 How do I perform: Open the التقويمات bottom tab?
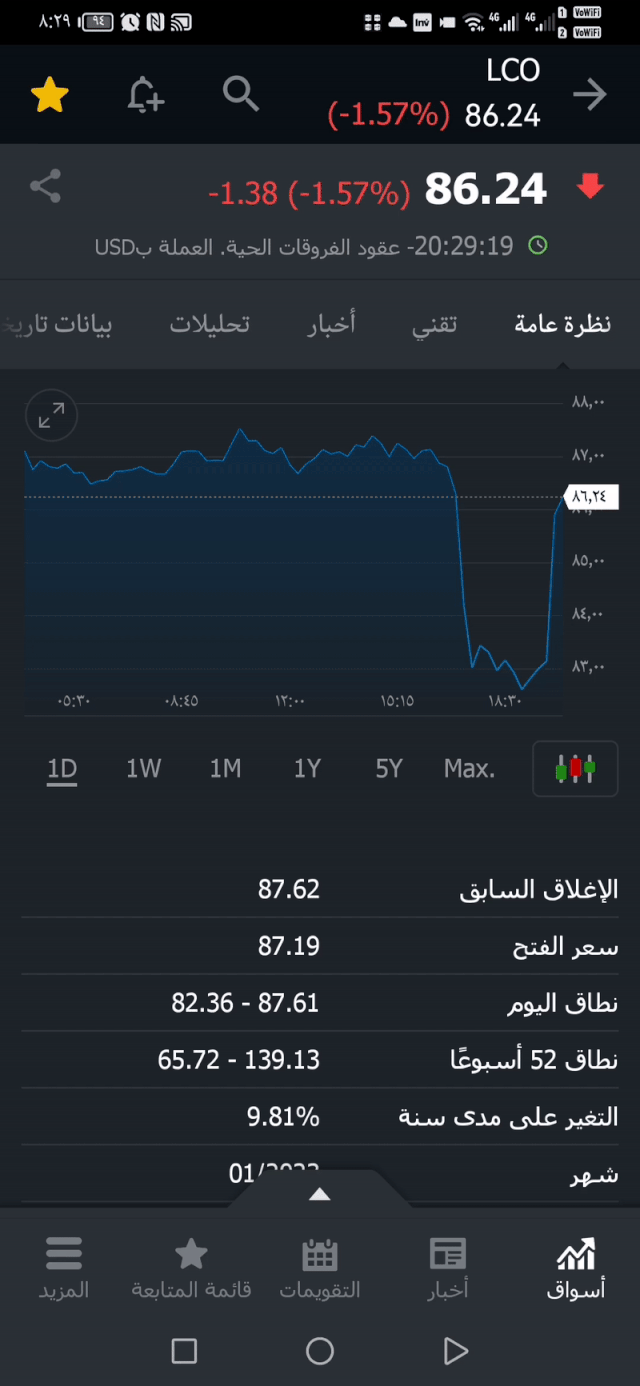[x=319, y=1268]
